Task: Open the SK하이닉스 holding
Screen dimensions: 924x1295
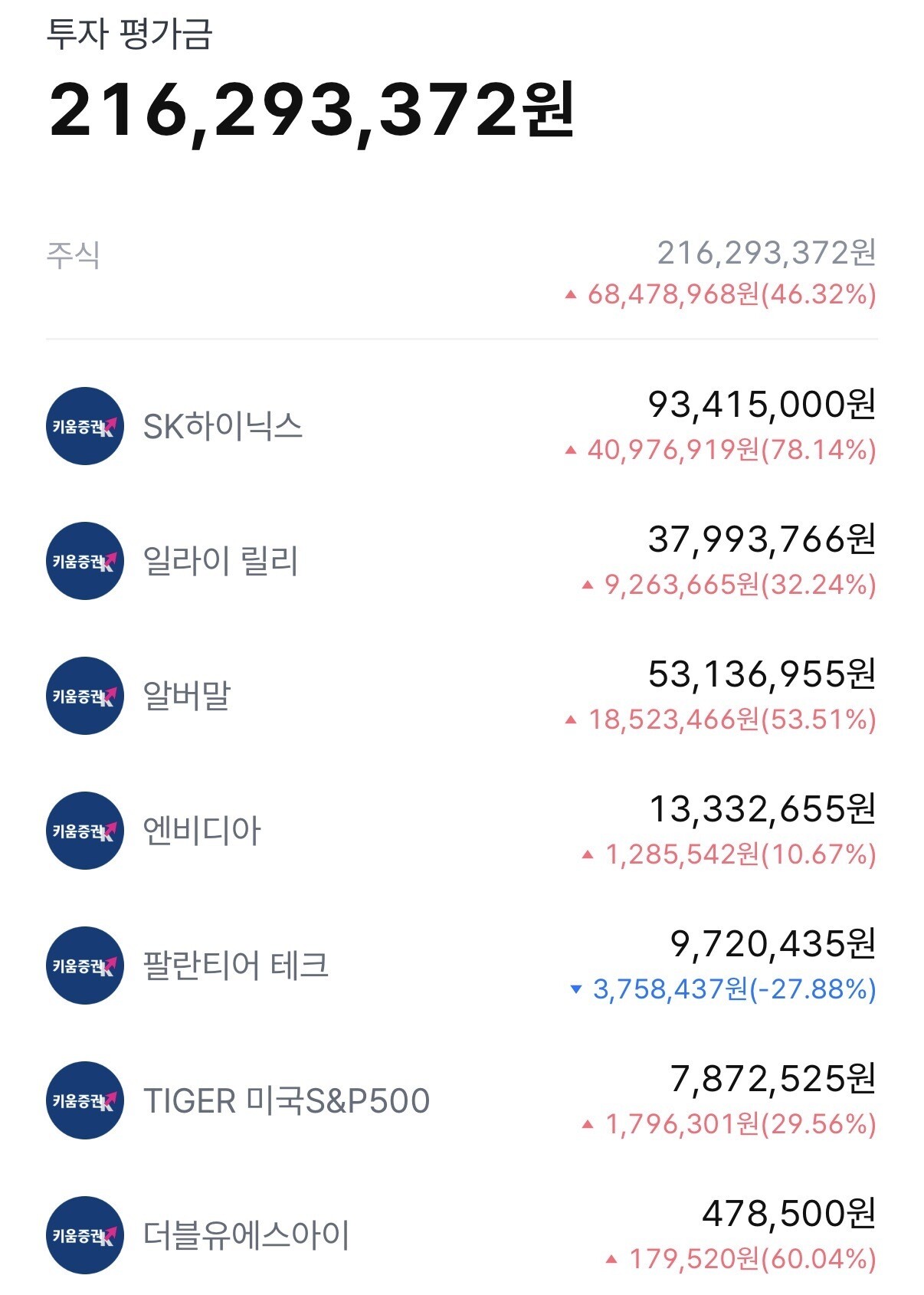Action: (x=223, y=426)
